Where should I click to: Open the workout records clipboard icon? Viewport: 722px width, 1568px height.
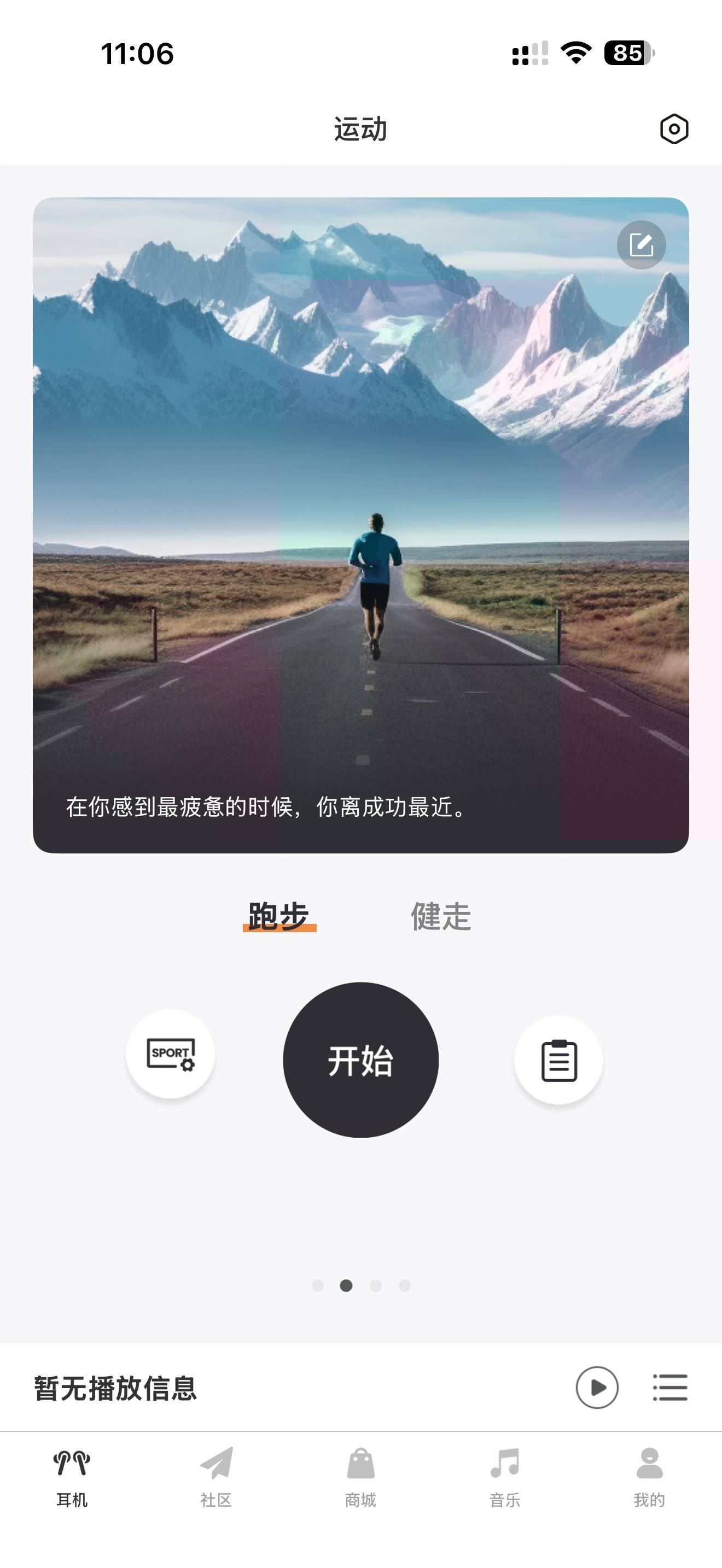[560, 1059]
